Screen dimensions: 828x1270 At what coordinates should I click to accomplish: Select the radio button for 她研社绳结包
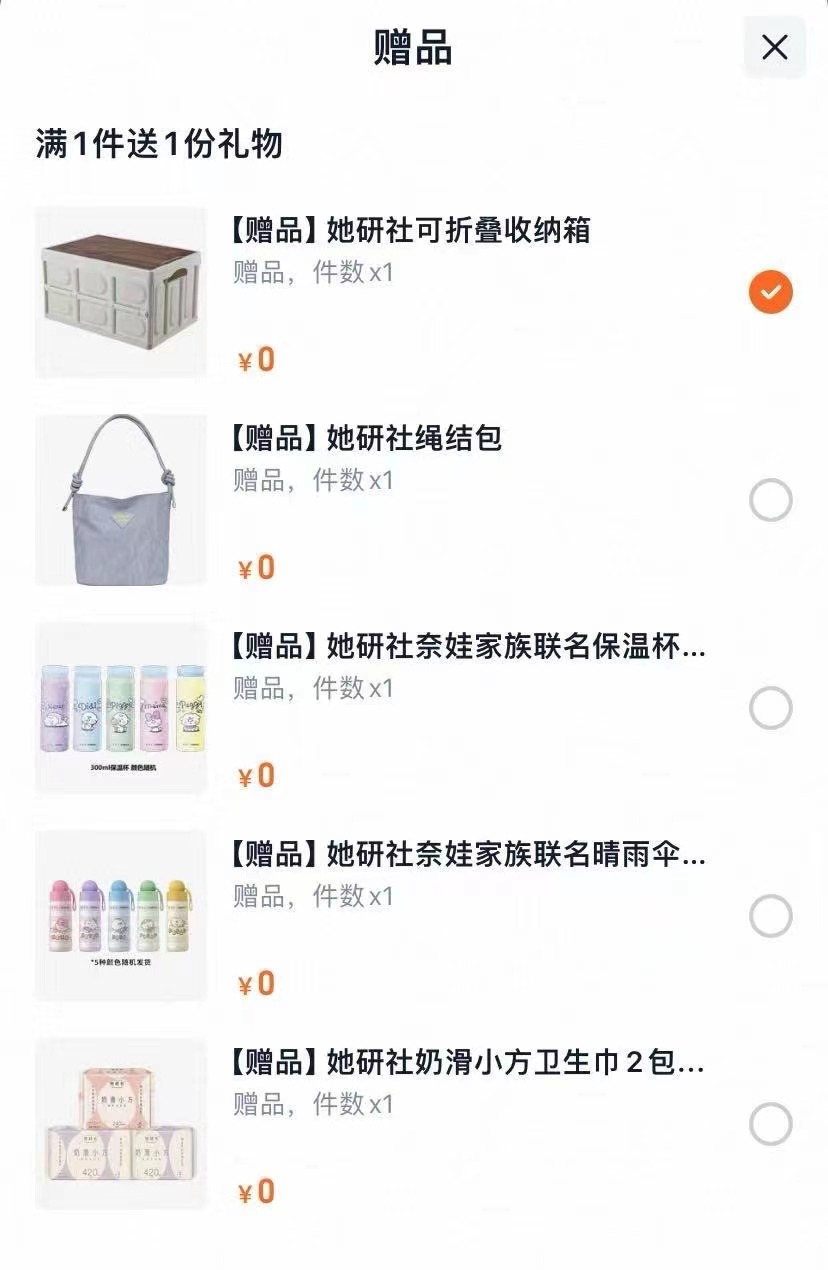point(768,500)
